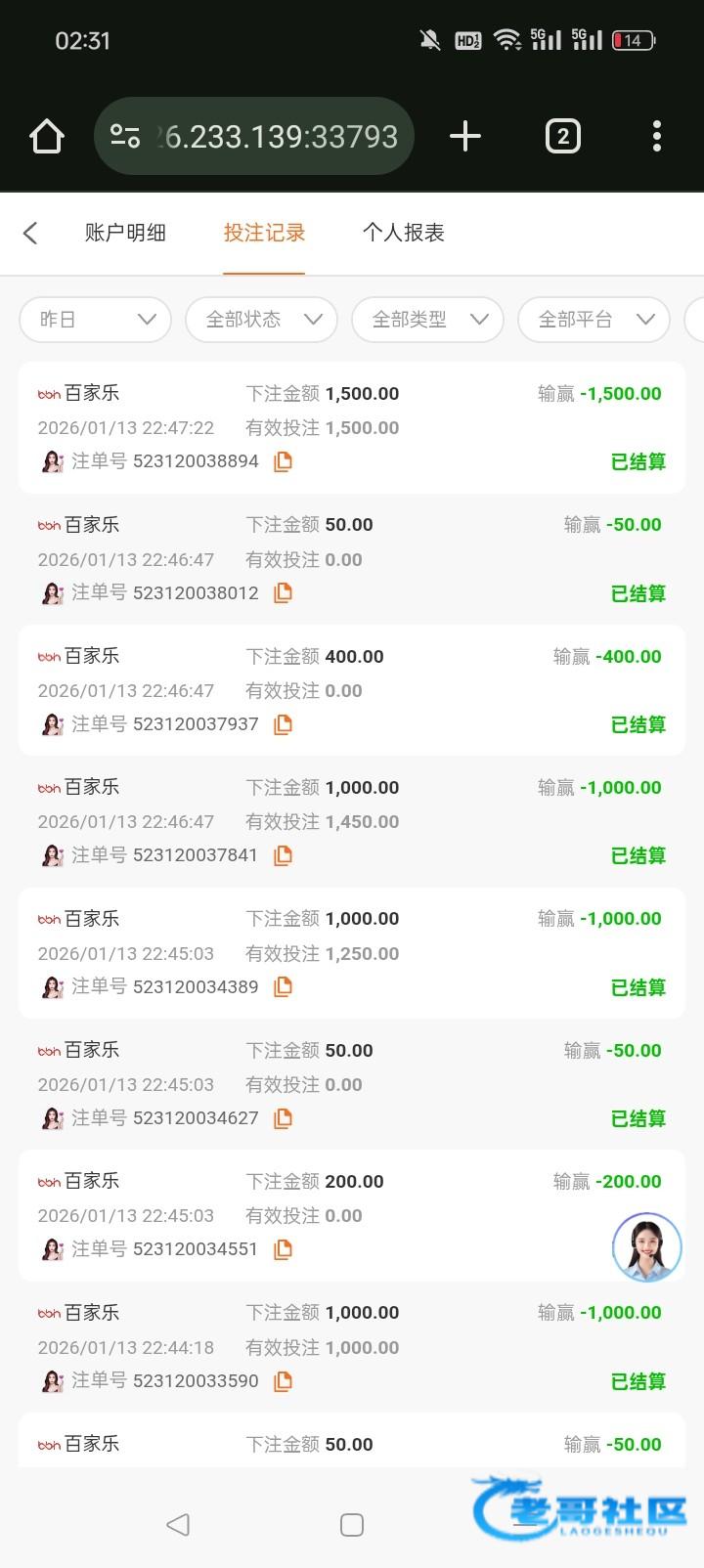Copy bet number 523120034551
Viewport: 704px width, 1568px height.
(x=283, y=1249)
